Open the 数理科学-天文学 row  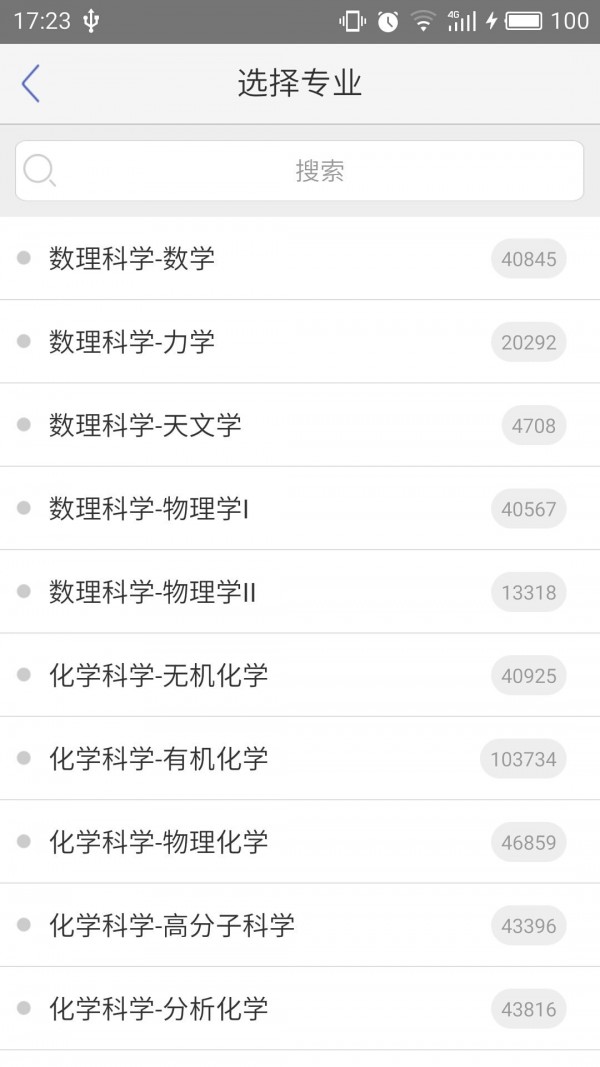pos(145,426)
